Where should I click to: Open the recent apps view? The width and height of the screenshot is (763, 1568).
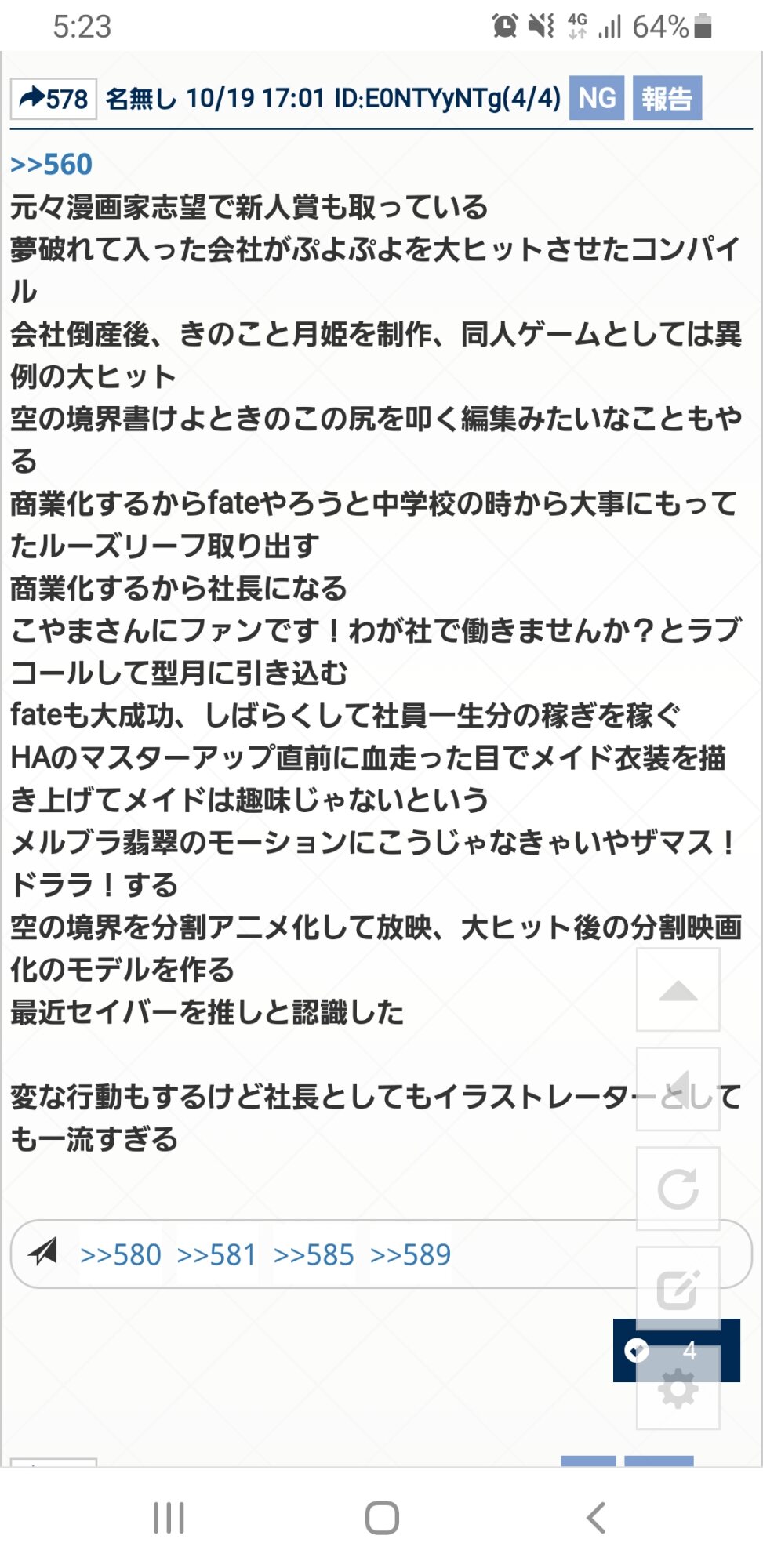coord(169,1518)
